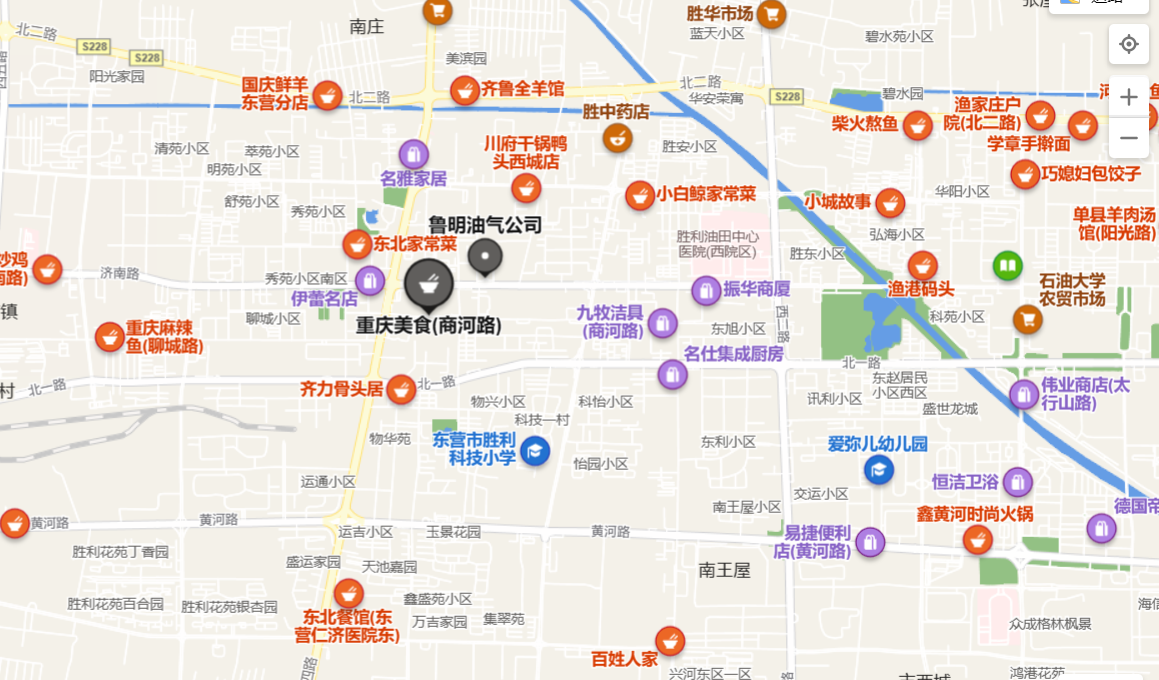The image size is (1159, 680).
Task: Open the 齐力骨头居 restaurant marker
Action: (x=401, y=389)
